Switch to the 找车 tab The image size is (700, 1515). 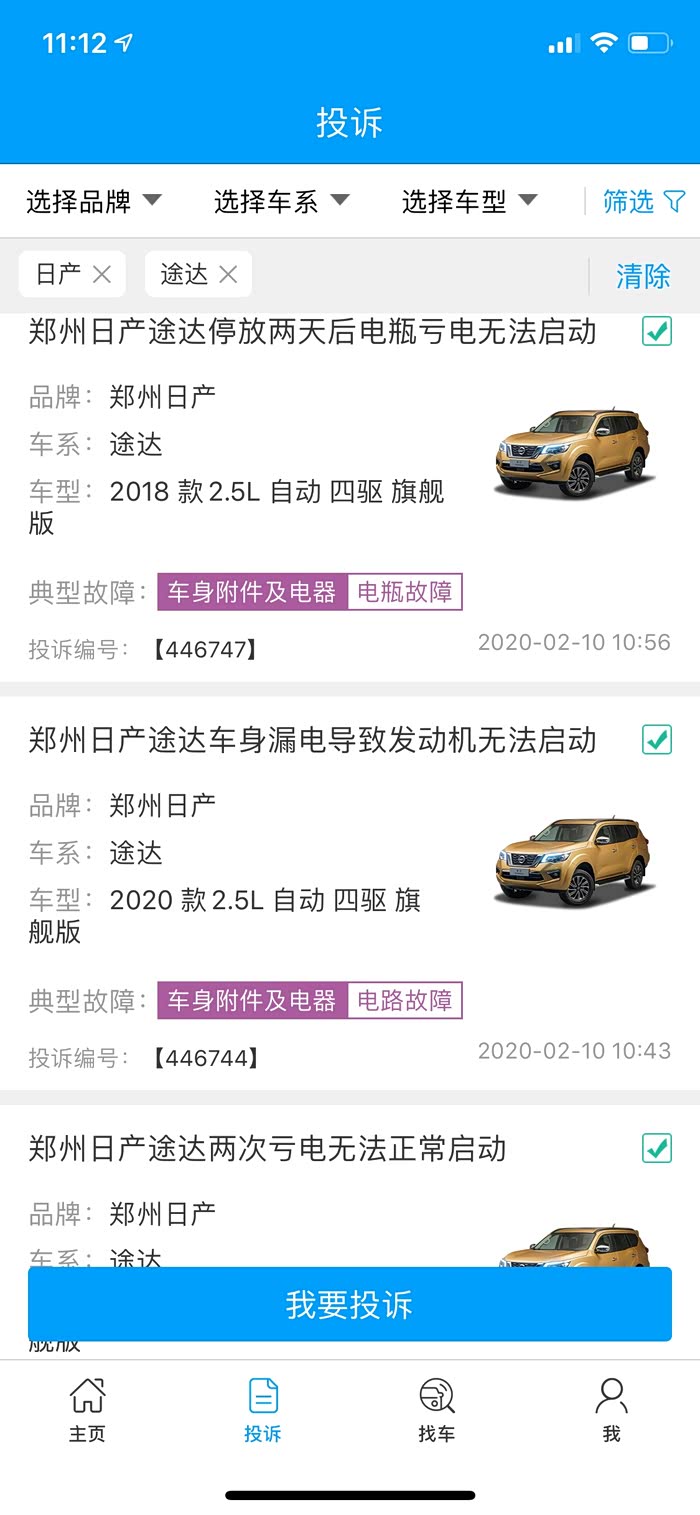coord(437,1409)
